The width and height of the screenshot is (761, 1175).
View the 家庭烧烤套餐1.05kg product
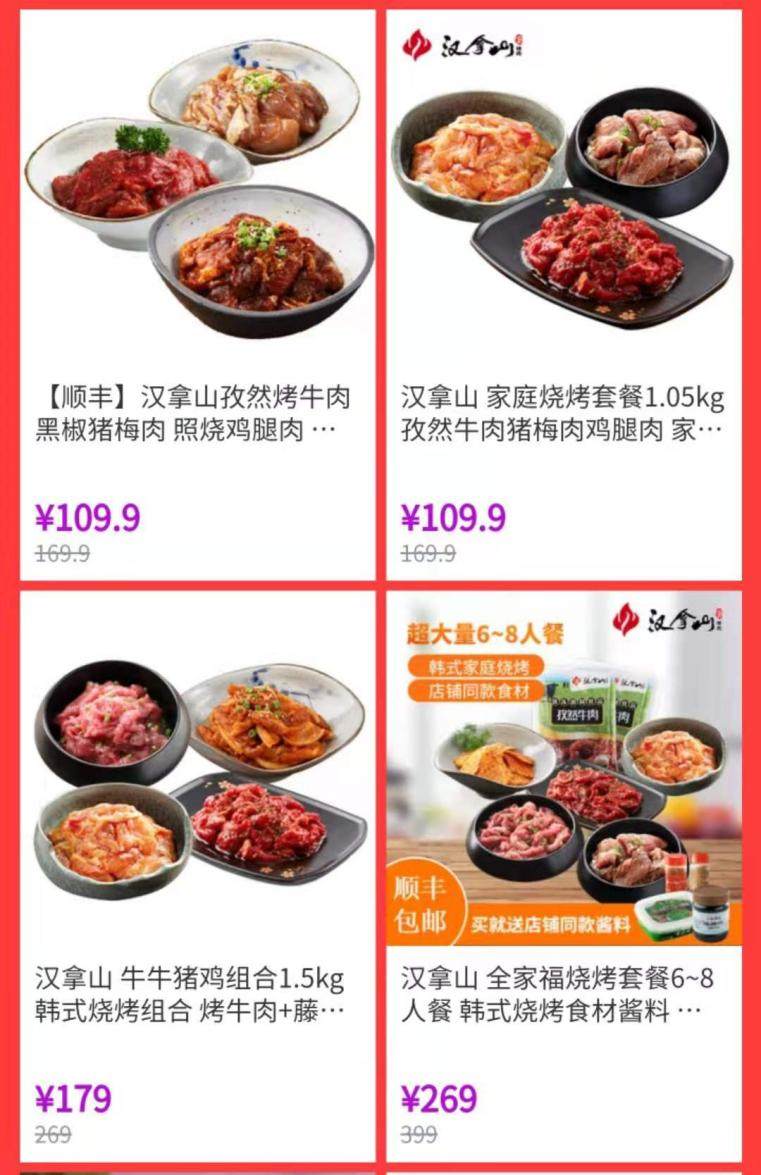pos(563,295)
